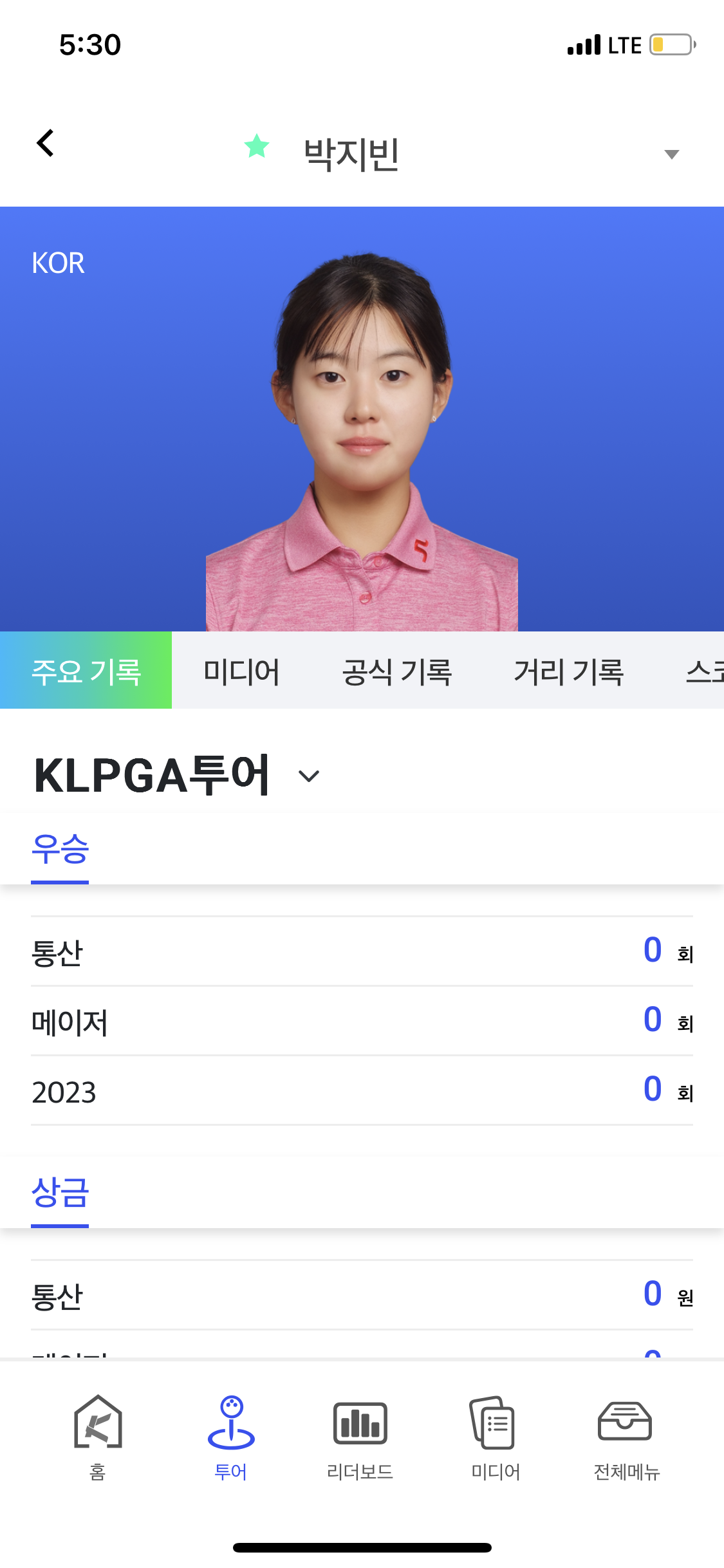Image resolution: width=724 pixels, height=1568 pixels.
Task: Open the 거리 기록 tab
Action: click(x=569, y=671)
